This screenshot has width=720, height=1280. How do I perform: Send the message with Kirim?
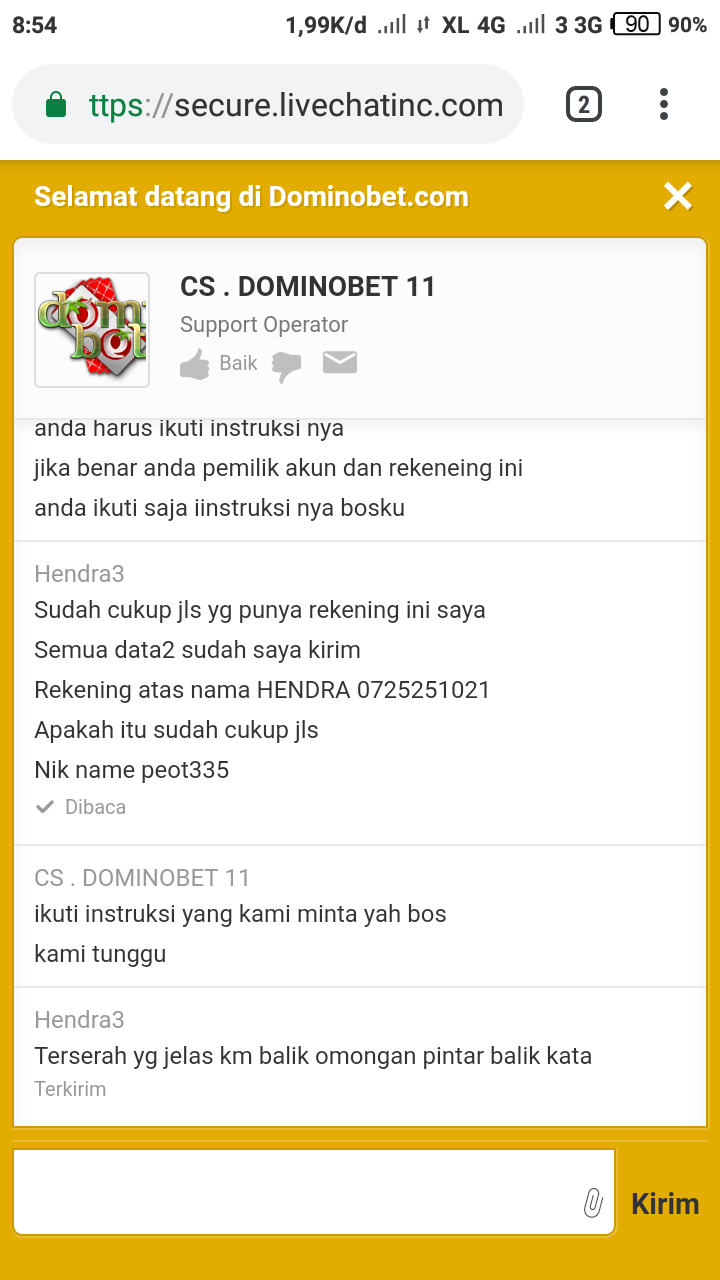pos(665,1203)
